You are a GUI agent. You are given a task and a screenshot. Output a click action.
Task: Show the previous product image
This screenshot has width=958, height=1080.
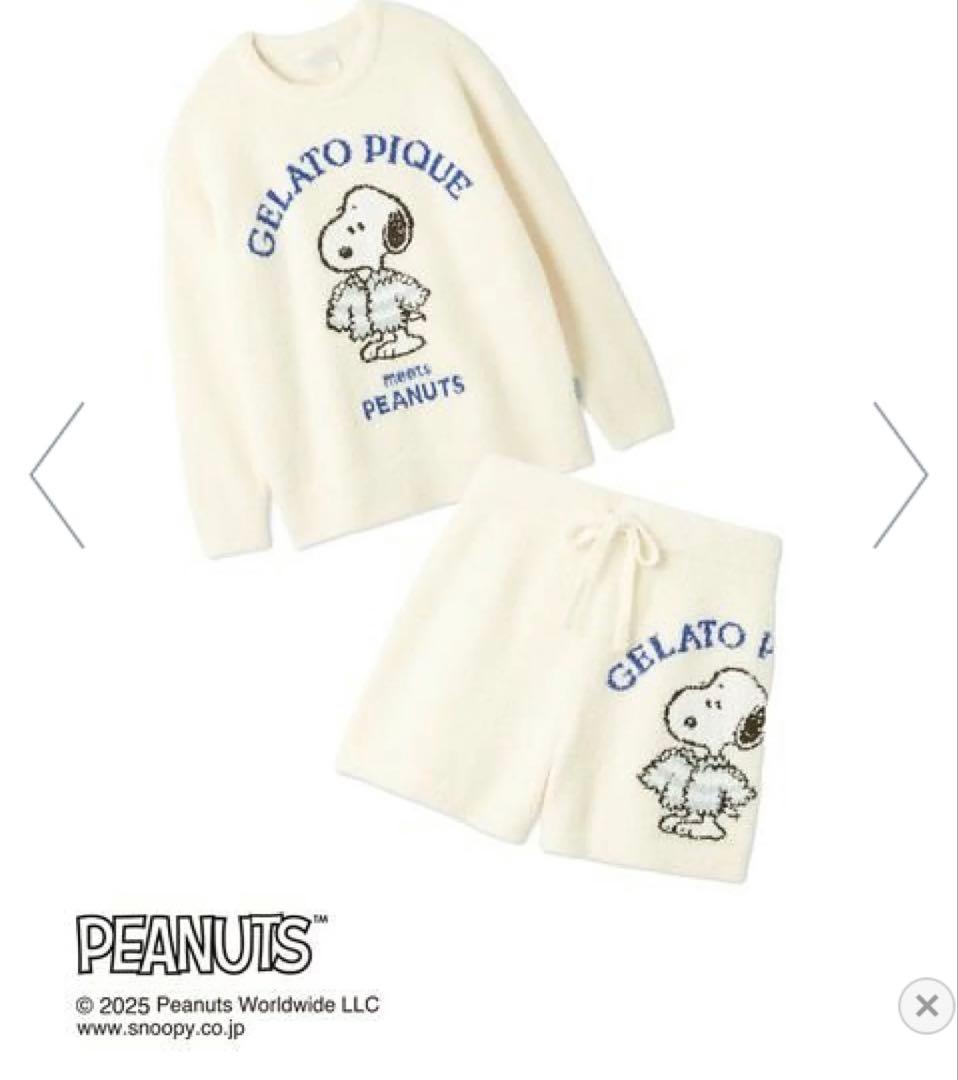point(57,475)
